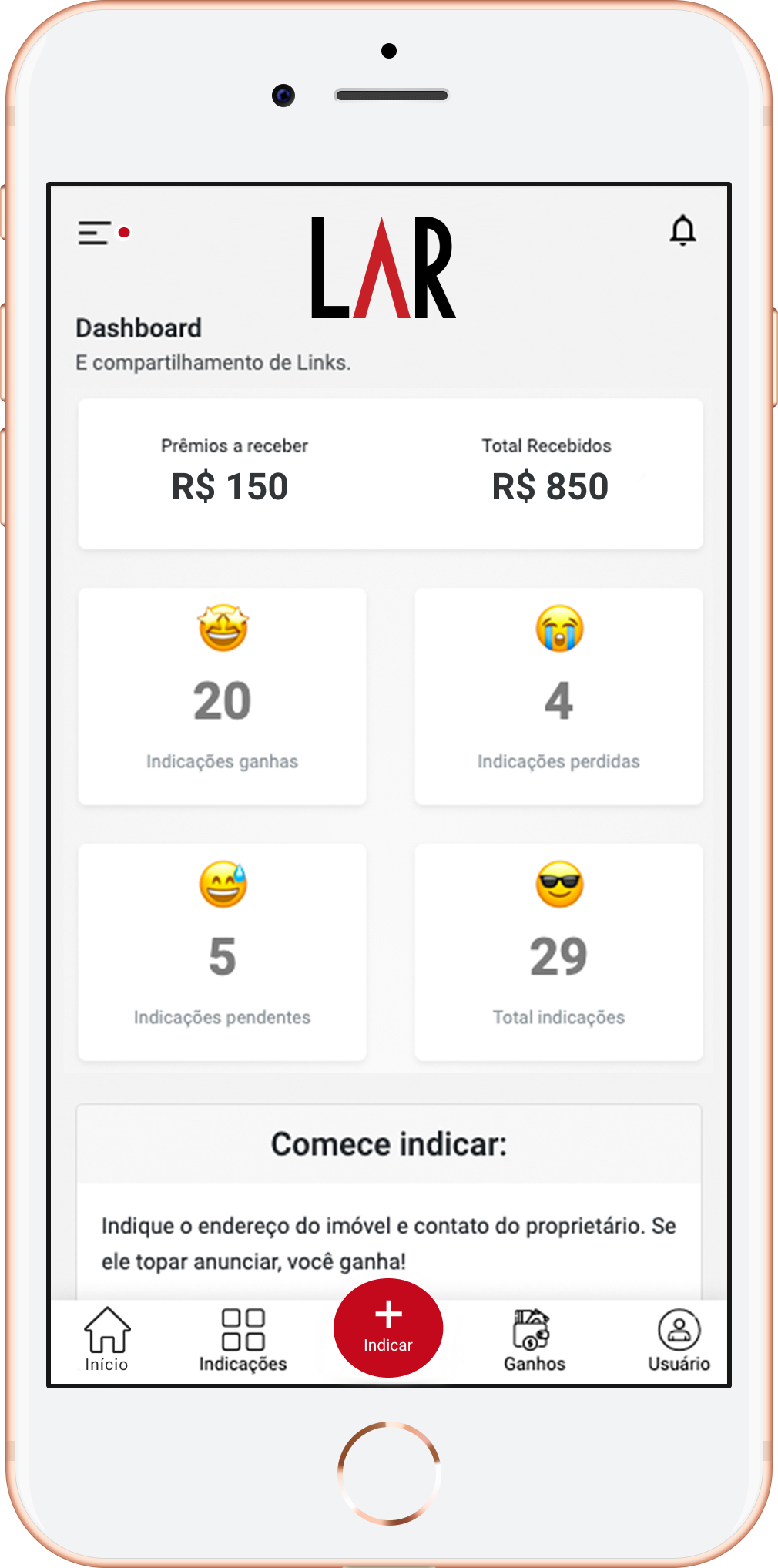Screen dimensions: 778x1568
Task: Open the hamburger navigation menu
Action: (94, 232)
